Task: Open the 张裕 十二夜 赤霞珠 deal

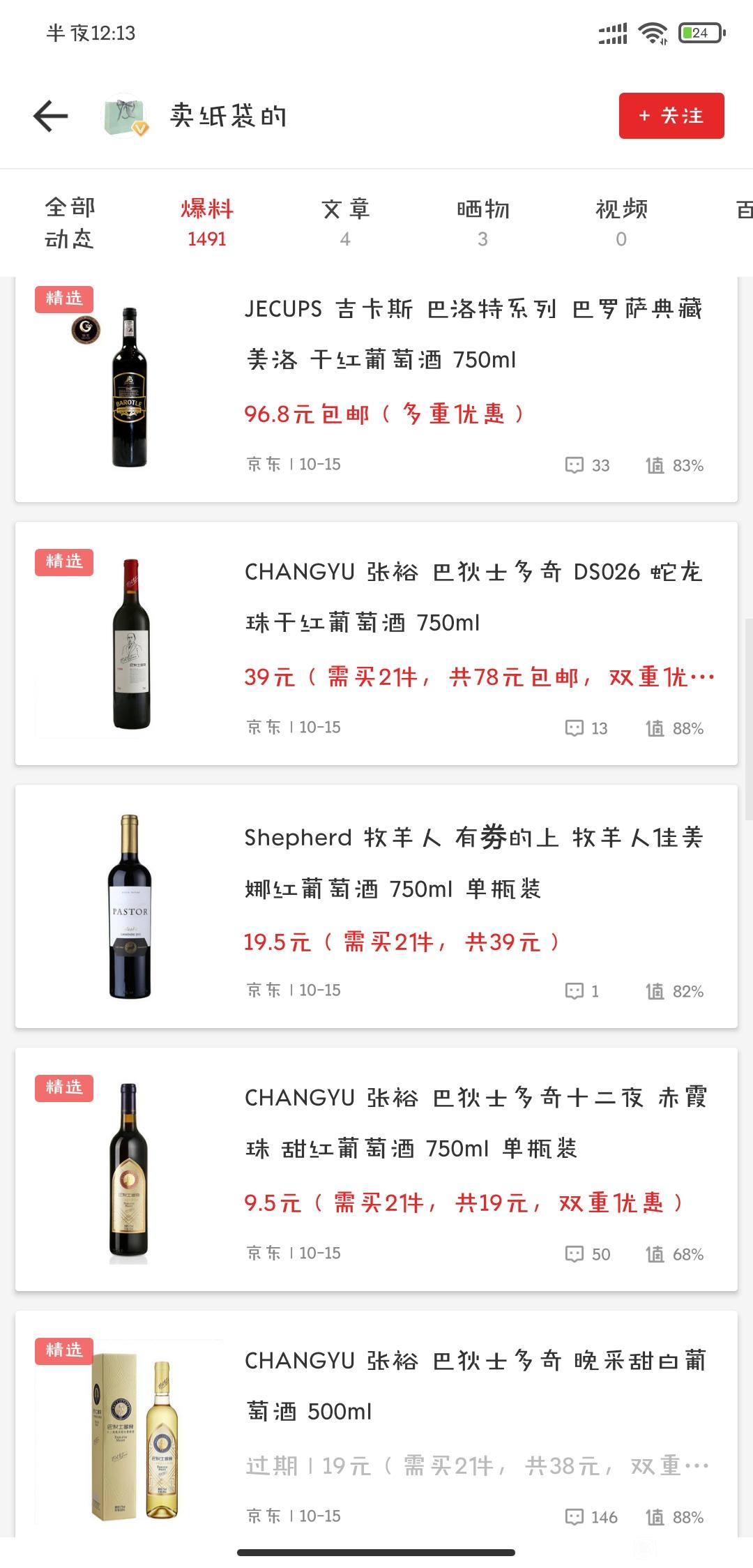Action: click(x=376, y=1170)
